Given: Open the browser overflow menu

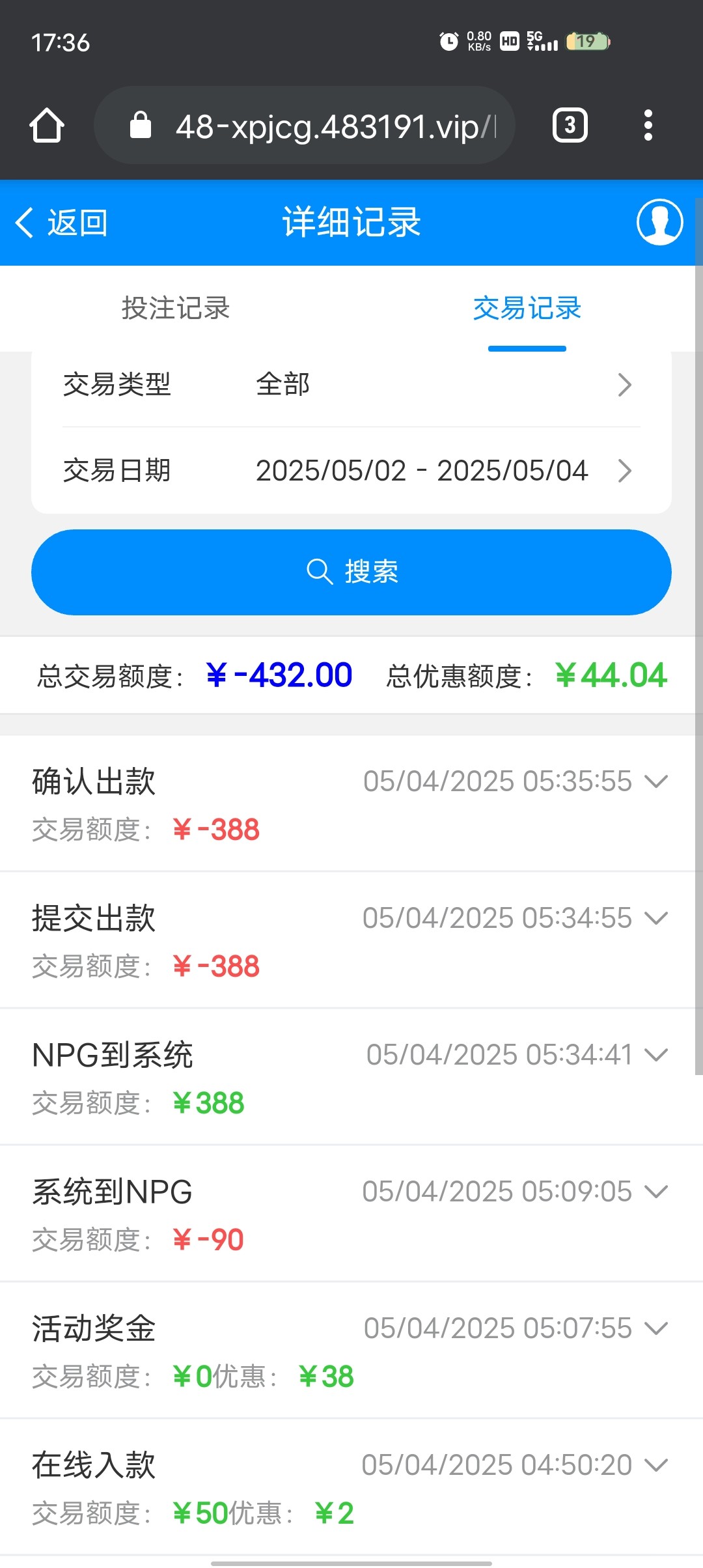Looking at the screenshot, I should pos(648,125).
